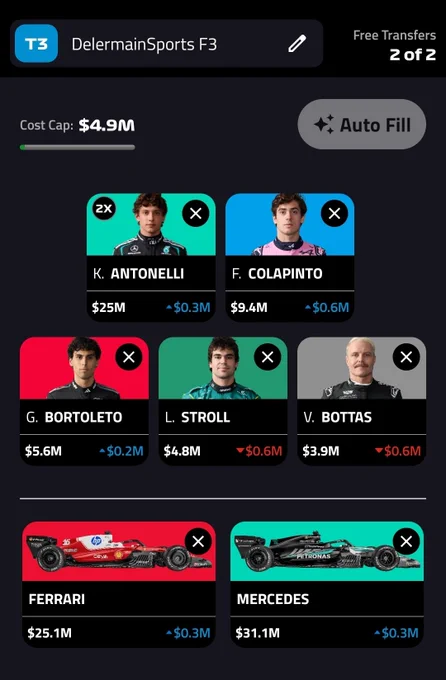Select the T3 team badge
446x680 pixels.
(36, 43)
